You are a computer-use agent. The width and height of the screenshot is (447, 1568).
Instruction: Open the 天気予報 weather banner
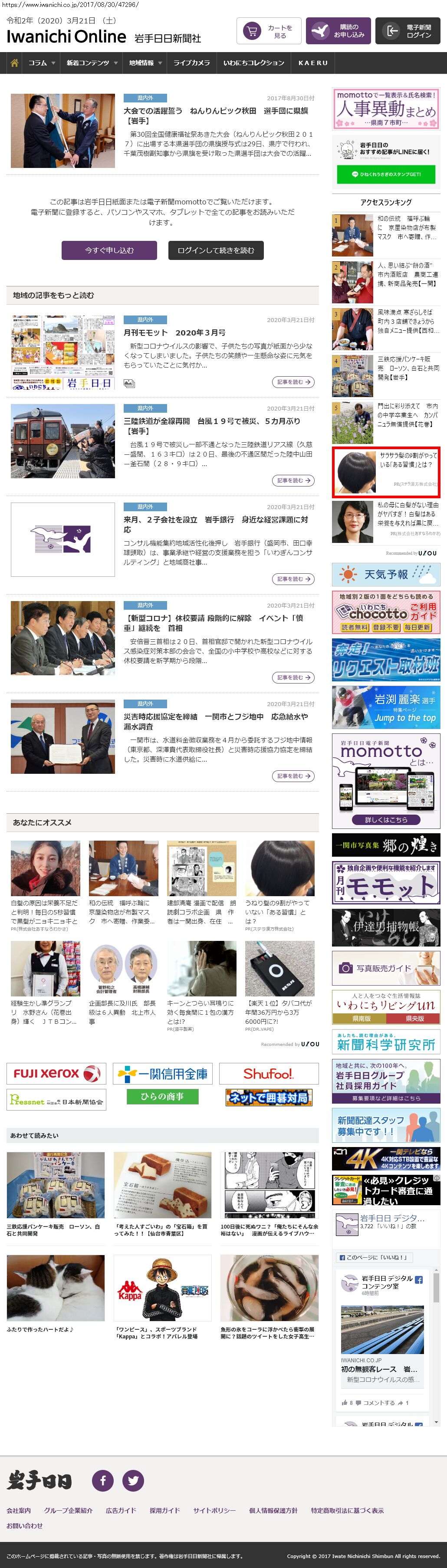pos(385,575)
